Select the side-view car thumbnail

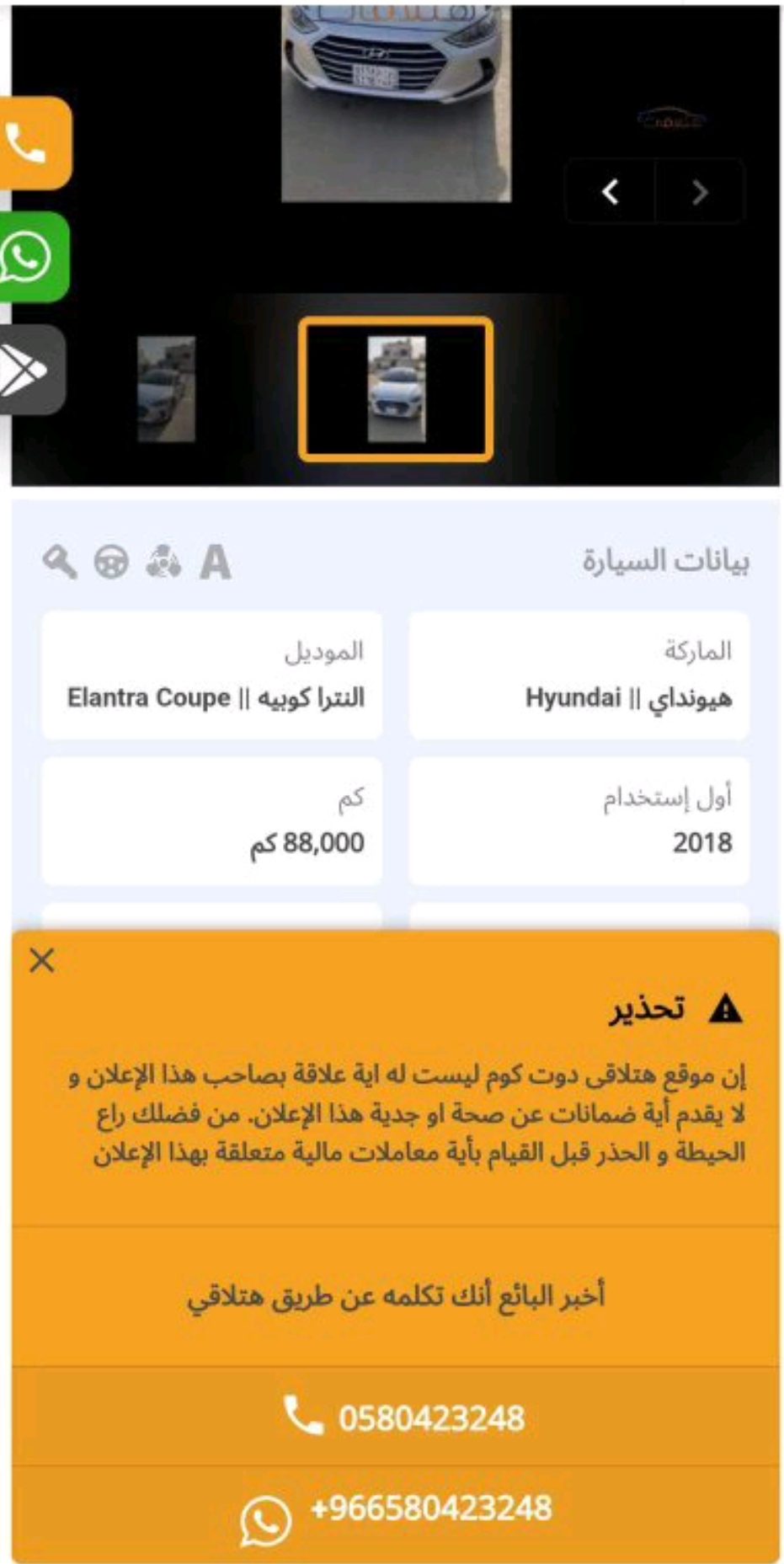pyautogui.click(x=166, y=388)
